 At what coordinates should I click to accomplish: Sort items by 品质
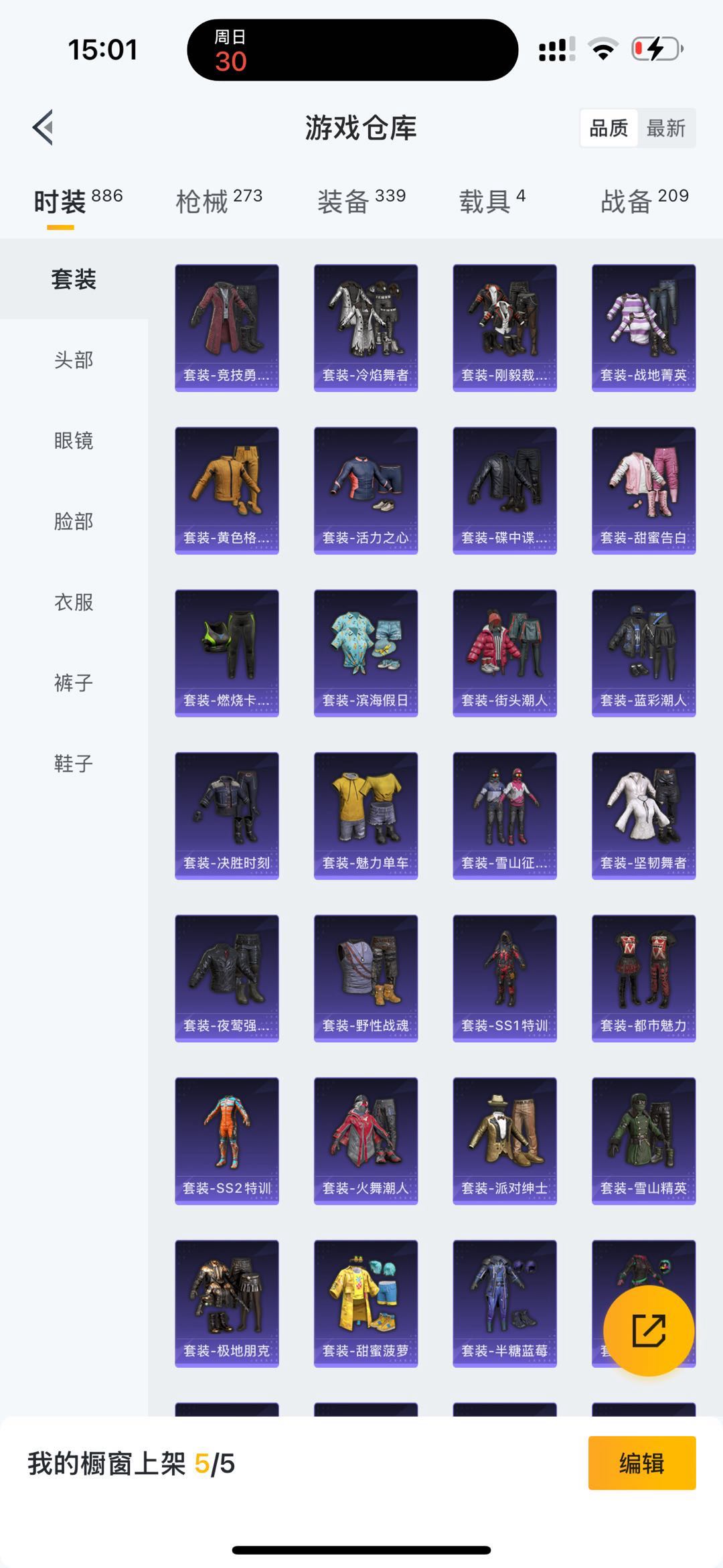pyautogui.click(x=609, y=128)
